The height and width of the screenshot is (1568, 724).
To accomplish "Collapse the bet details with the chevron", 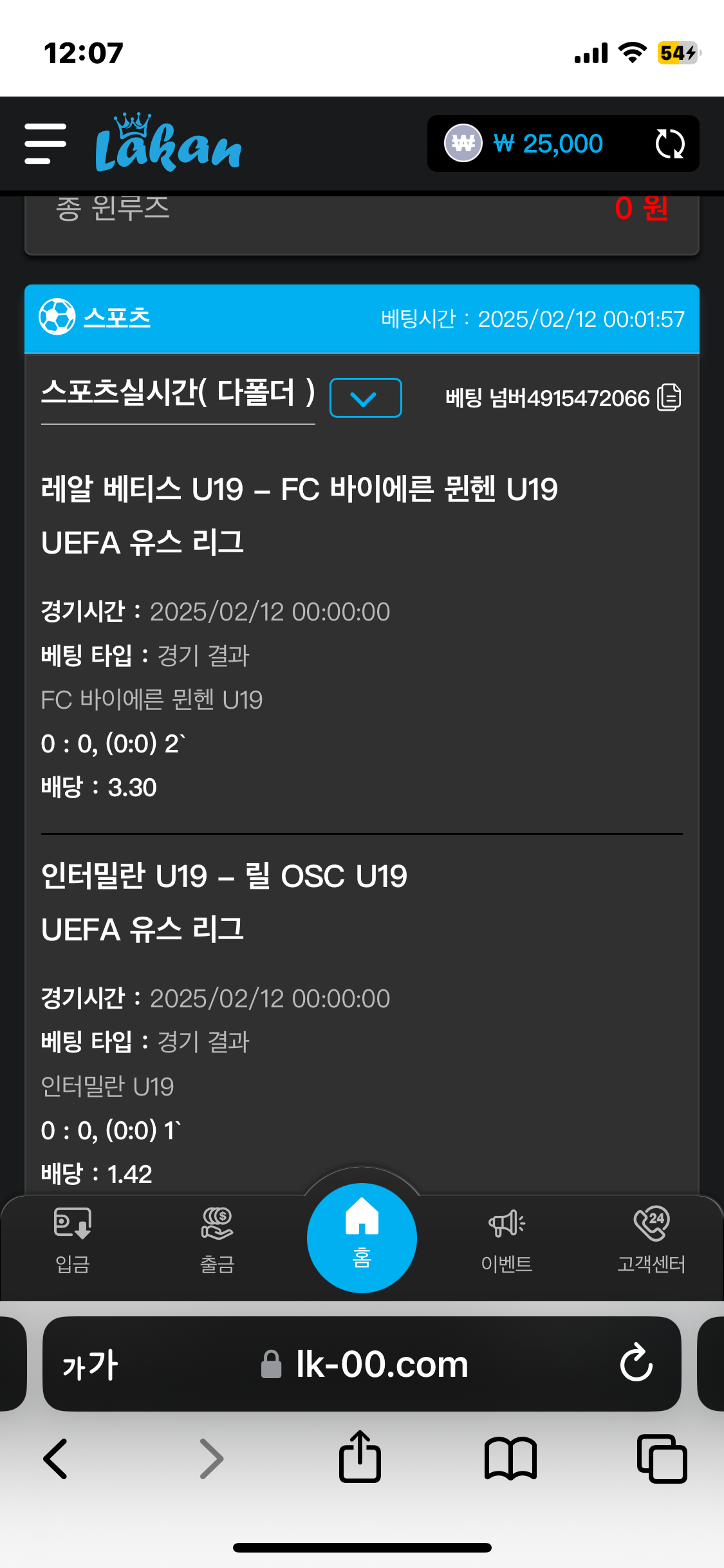I will [x=365, y=398].
